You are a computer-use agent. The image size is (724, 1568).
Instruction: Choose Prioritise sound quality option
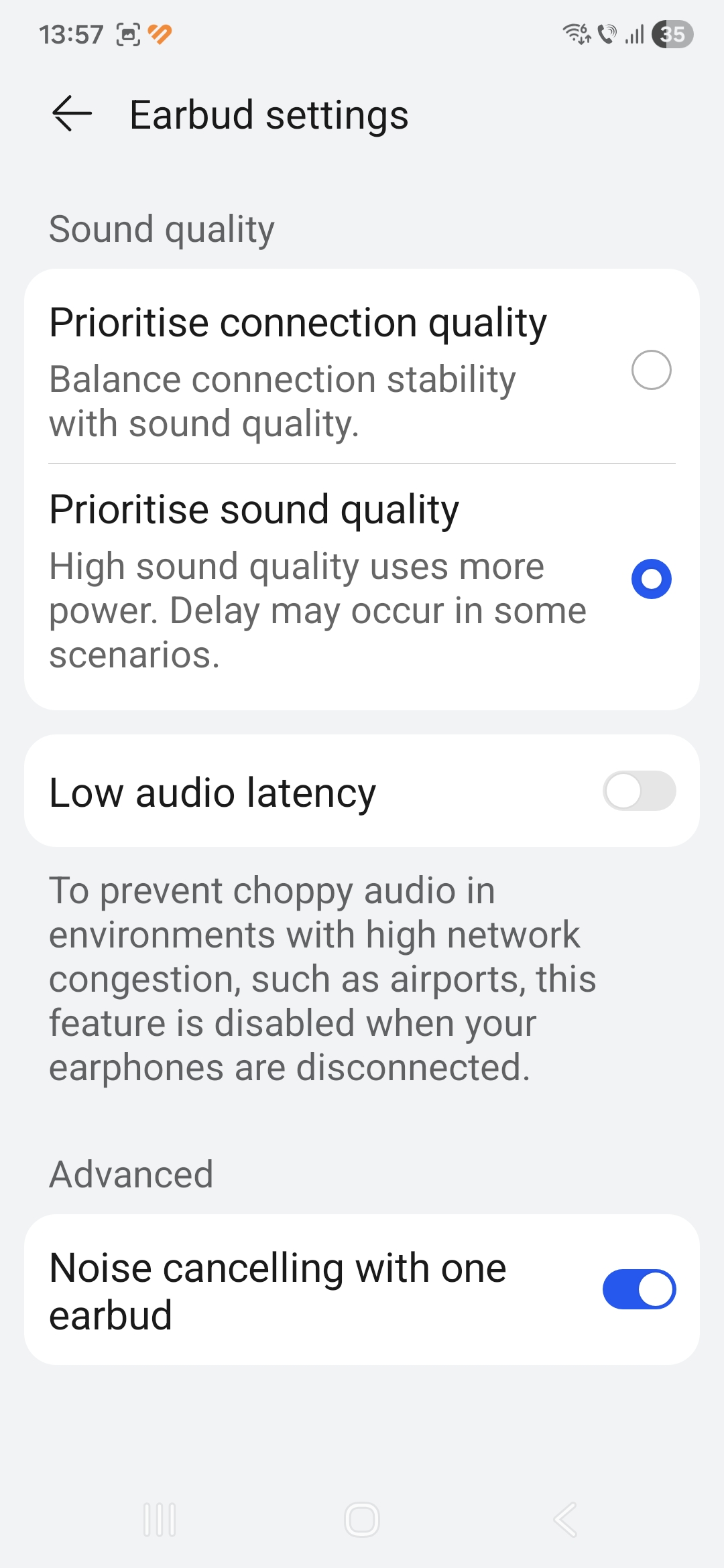(651, 579)
